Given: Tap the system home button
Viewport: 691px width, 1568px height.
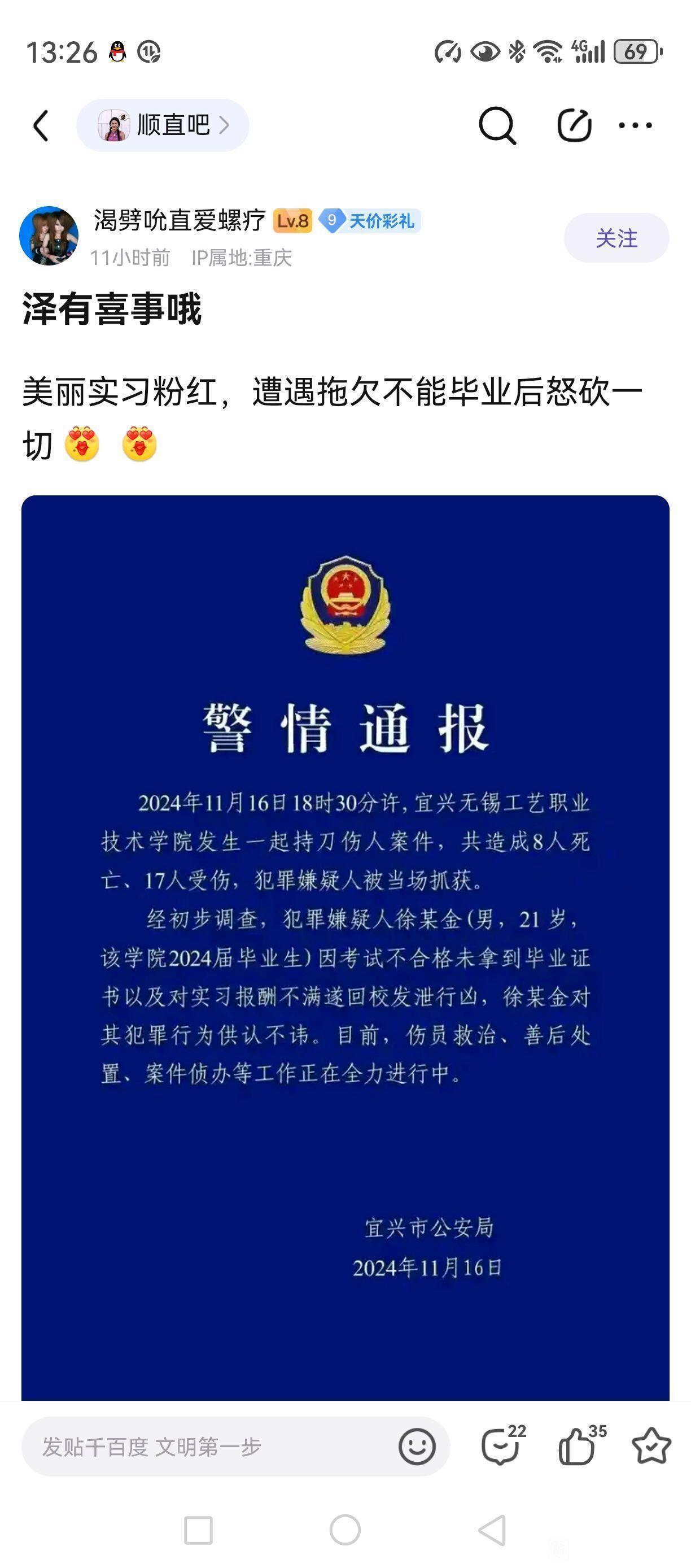Looking at the screenshot, I should (x=345, y=1530).
